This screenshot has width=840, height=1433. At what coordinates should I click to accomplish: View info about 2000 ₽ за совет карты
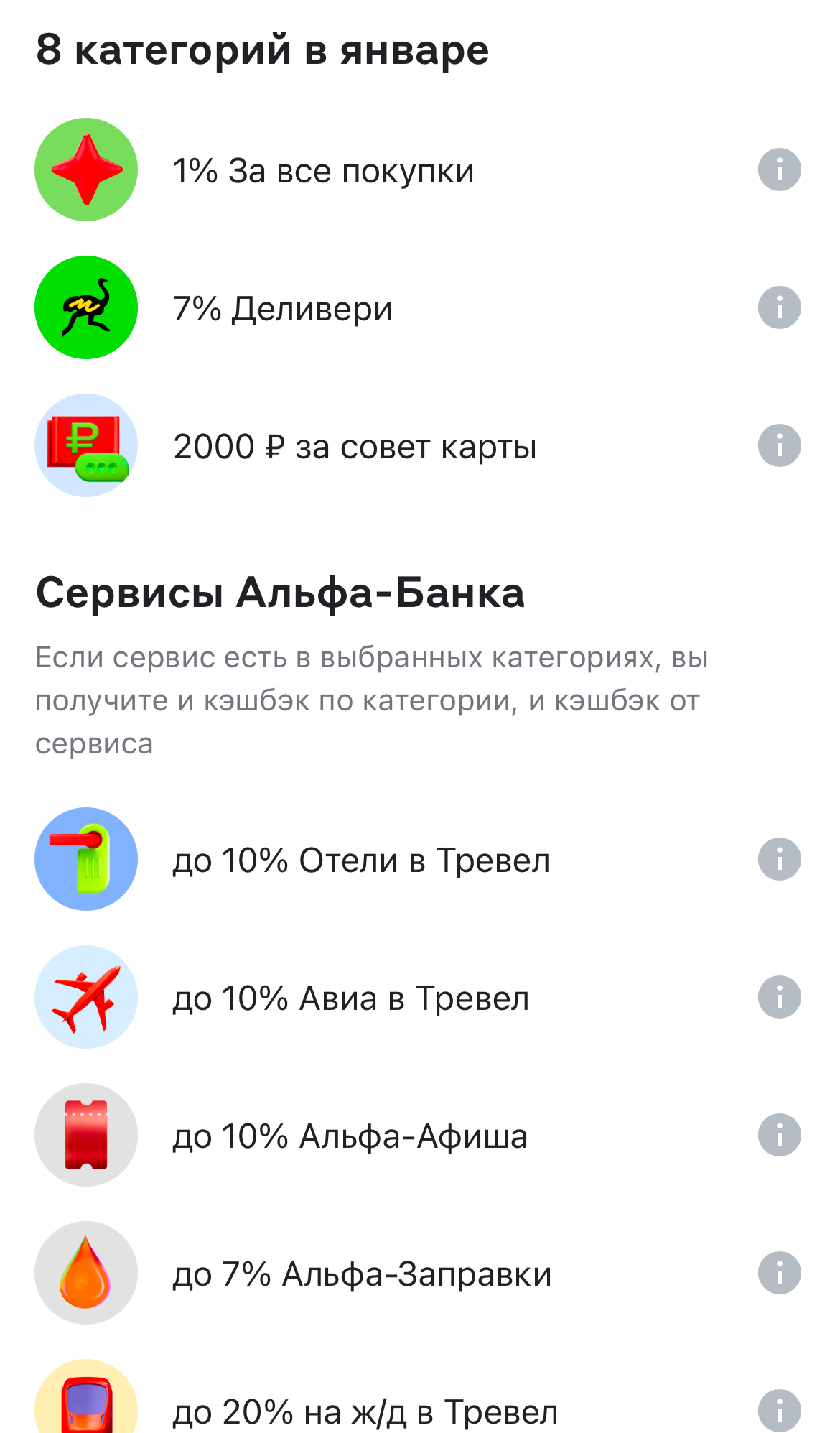[779, 445]
